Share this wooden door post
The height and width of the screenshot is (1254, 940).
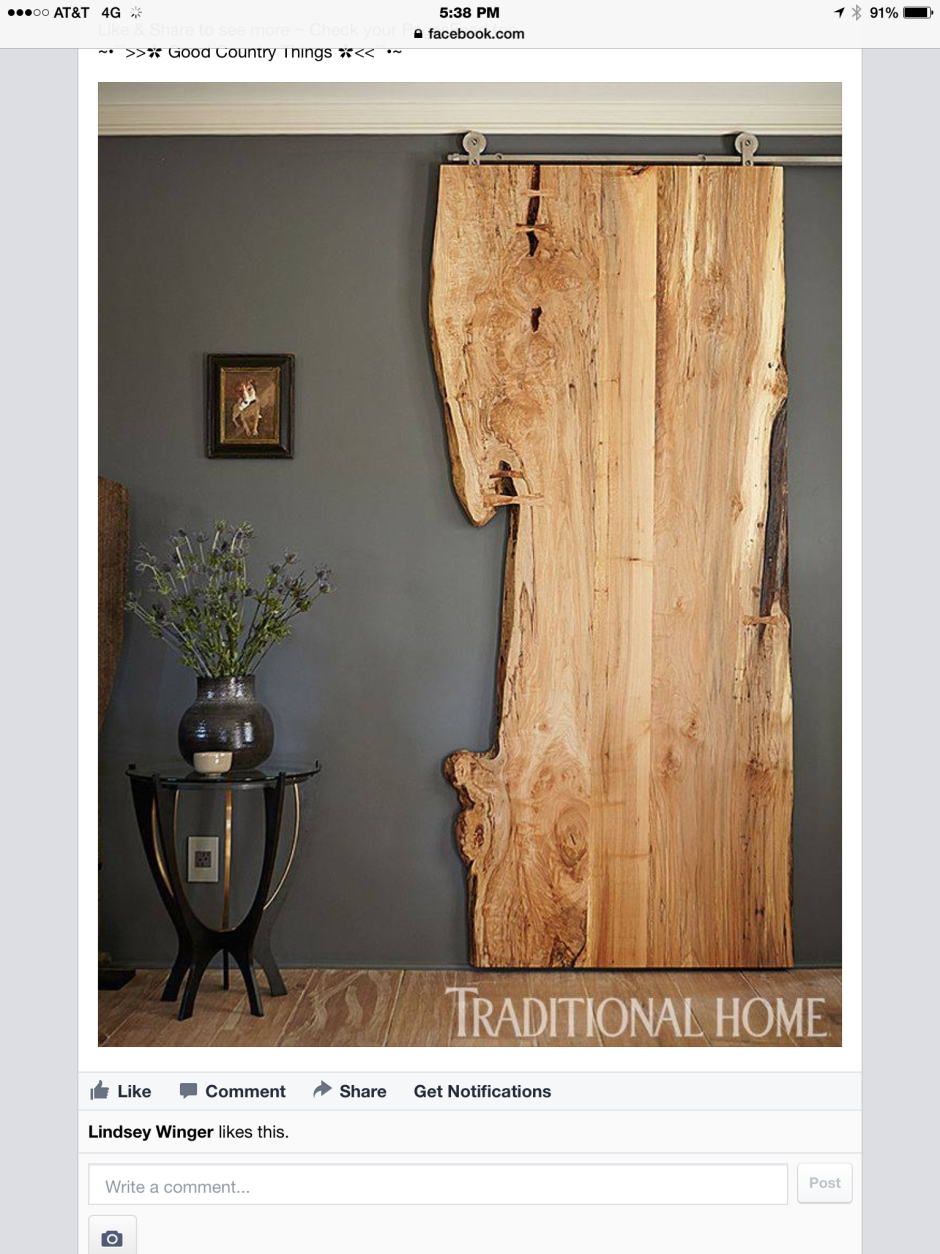[x=349, y=1091]
